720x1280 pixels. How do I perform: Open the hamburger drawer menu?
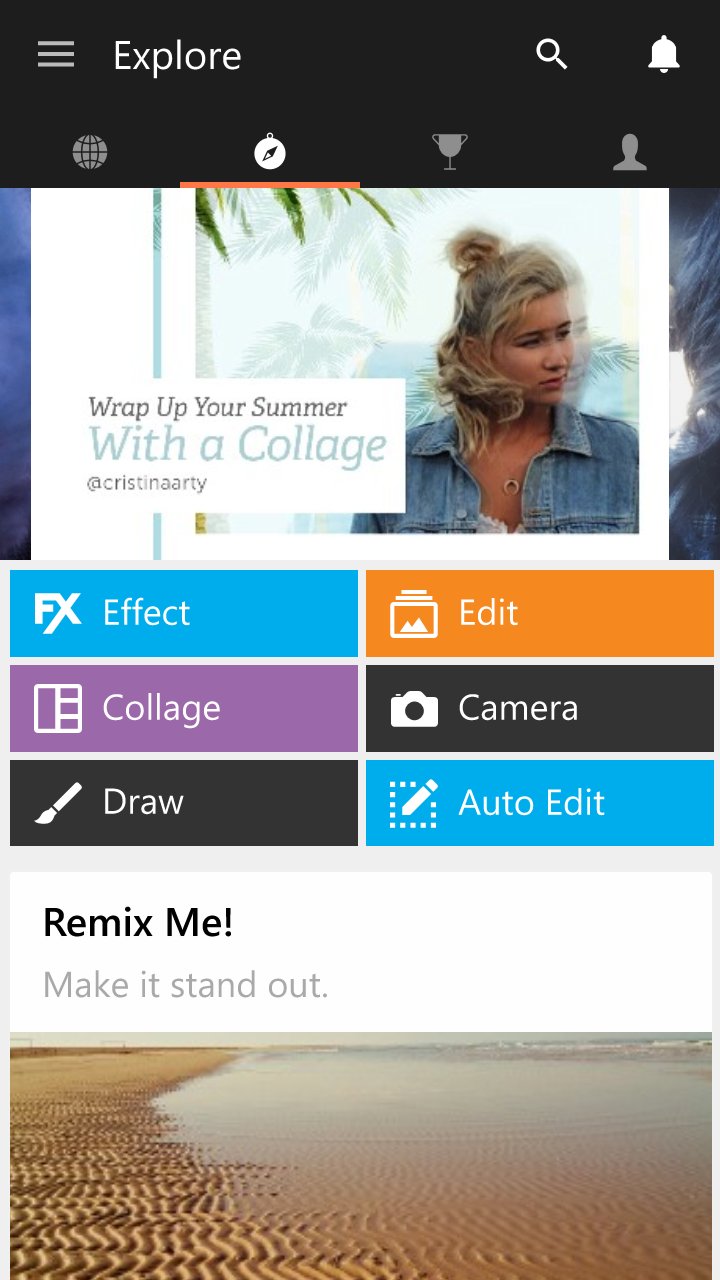tap(56, 54)
